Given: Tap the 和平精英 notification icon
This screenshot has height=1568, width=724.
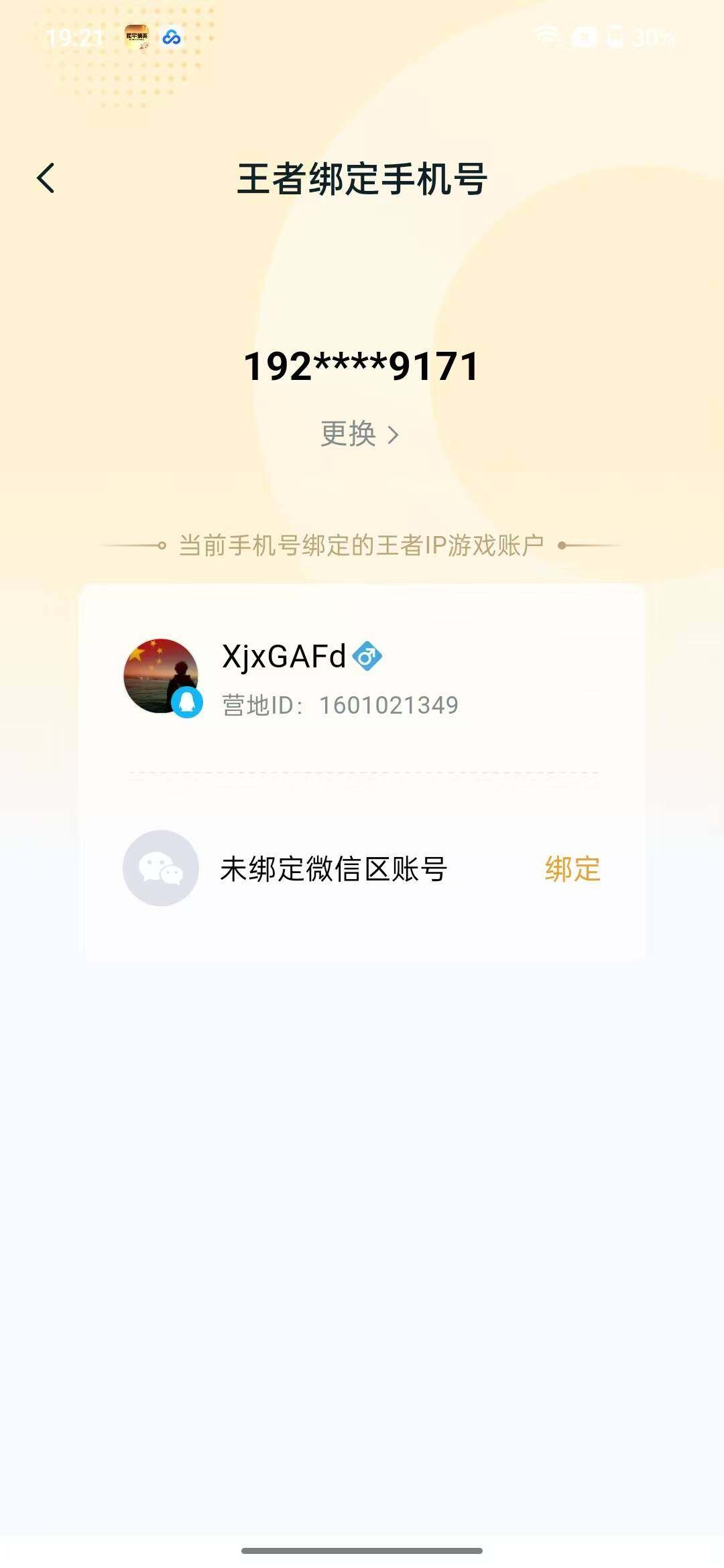Looking at the screenshot, I should 137,37.
